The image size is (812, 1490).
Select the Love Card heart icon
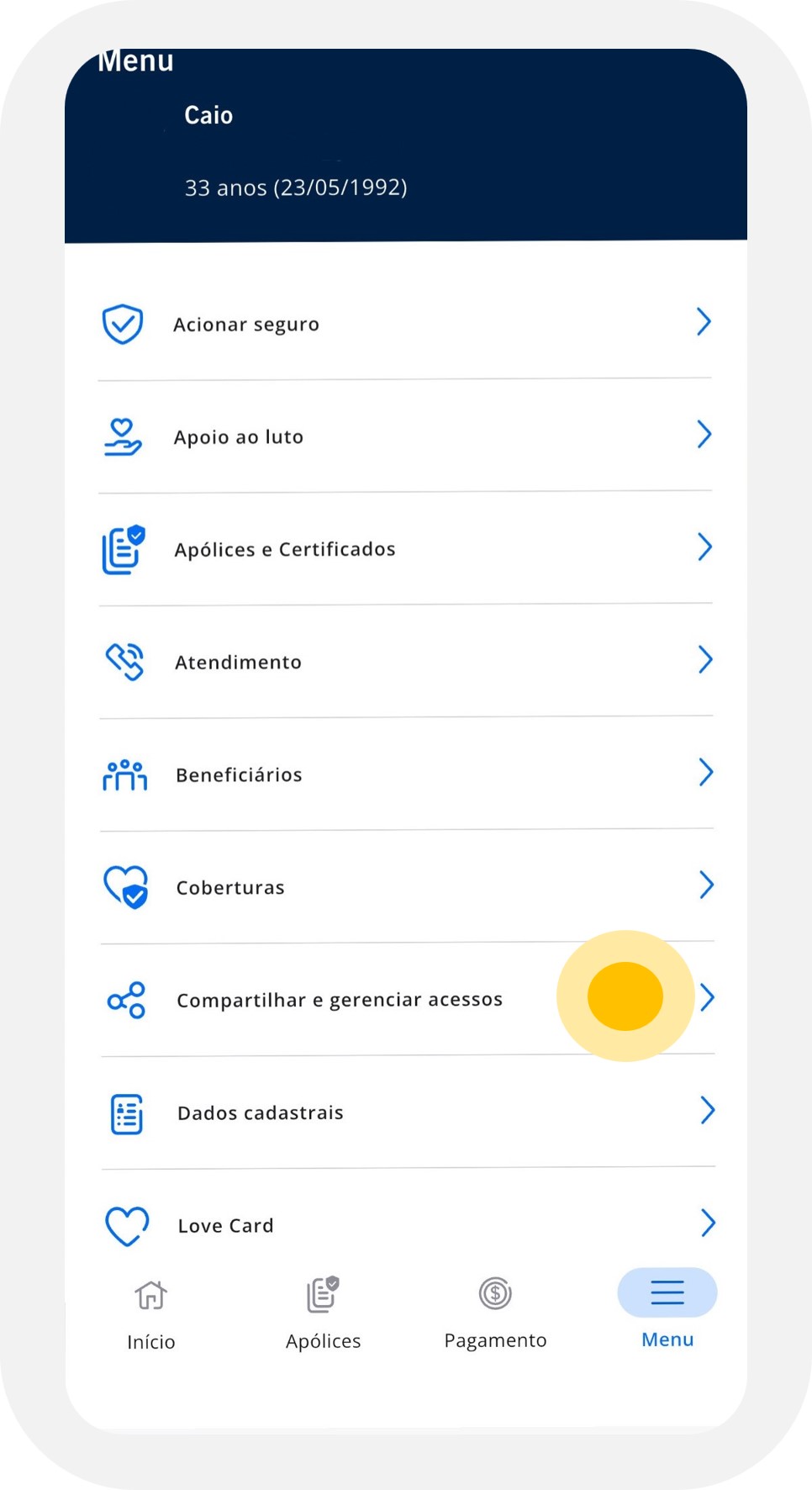[126, 1224]
